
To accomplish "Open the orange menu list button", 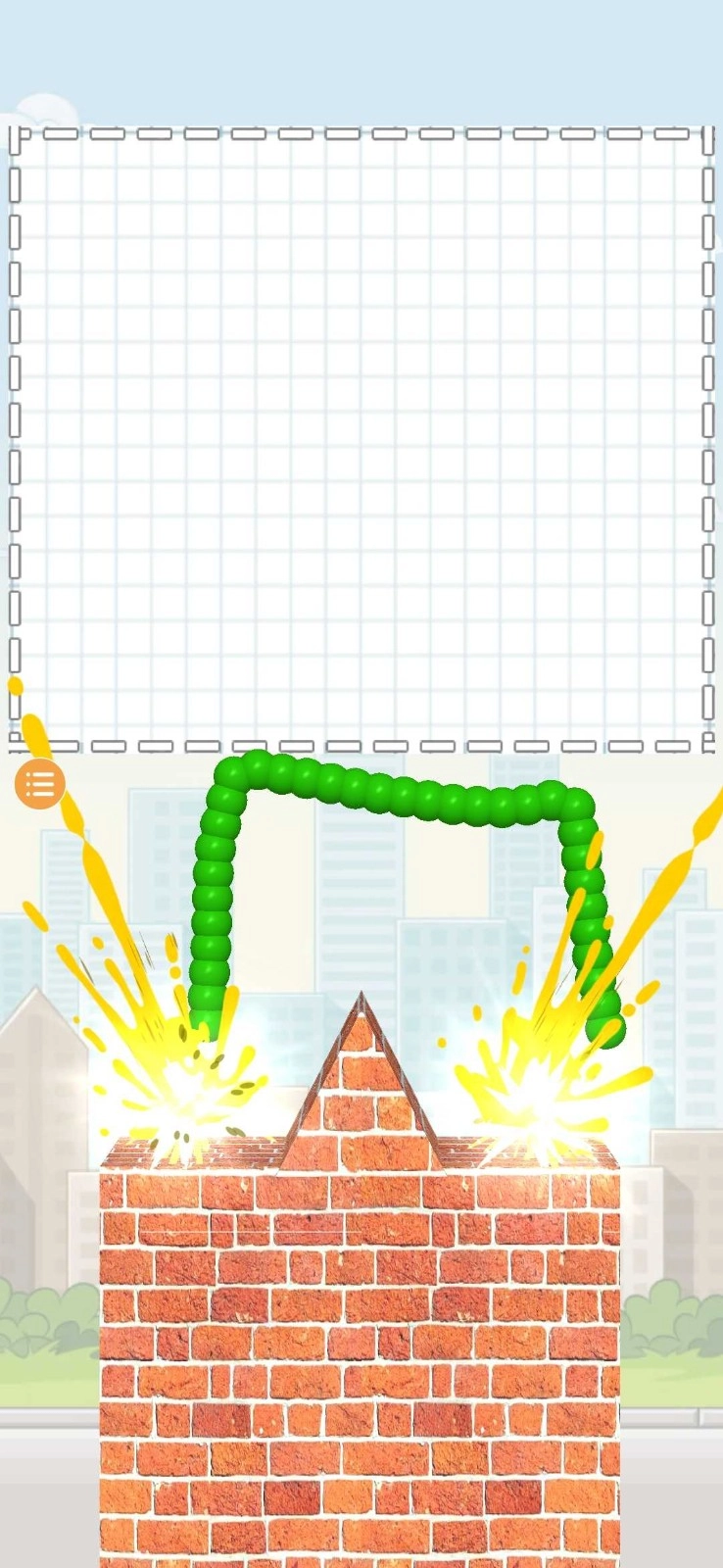I will 39,785.
